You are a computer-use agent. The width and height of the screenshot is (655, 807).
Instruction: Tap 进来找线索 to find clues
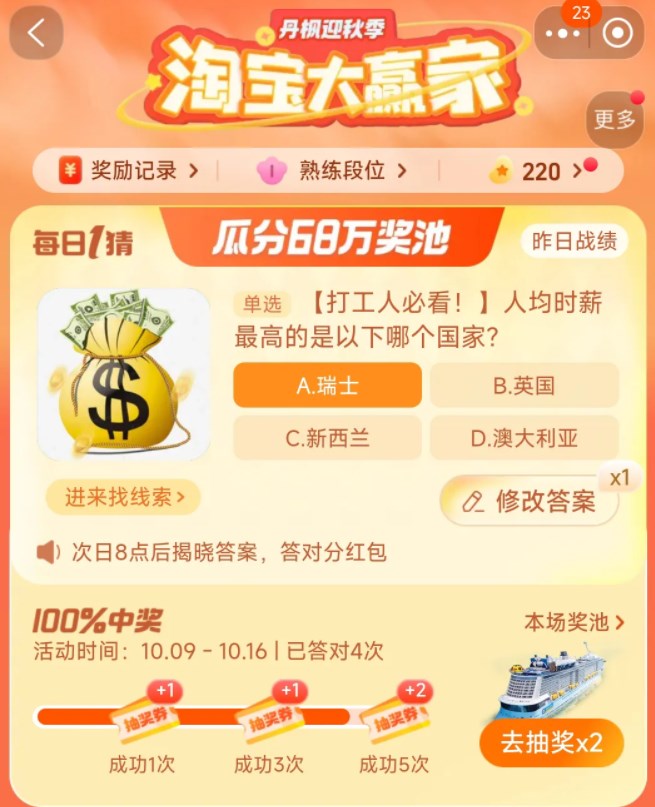click(123, 497)
